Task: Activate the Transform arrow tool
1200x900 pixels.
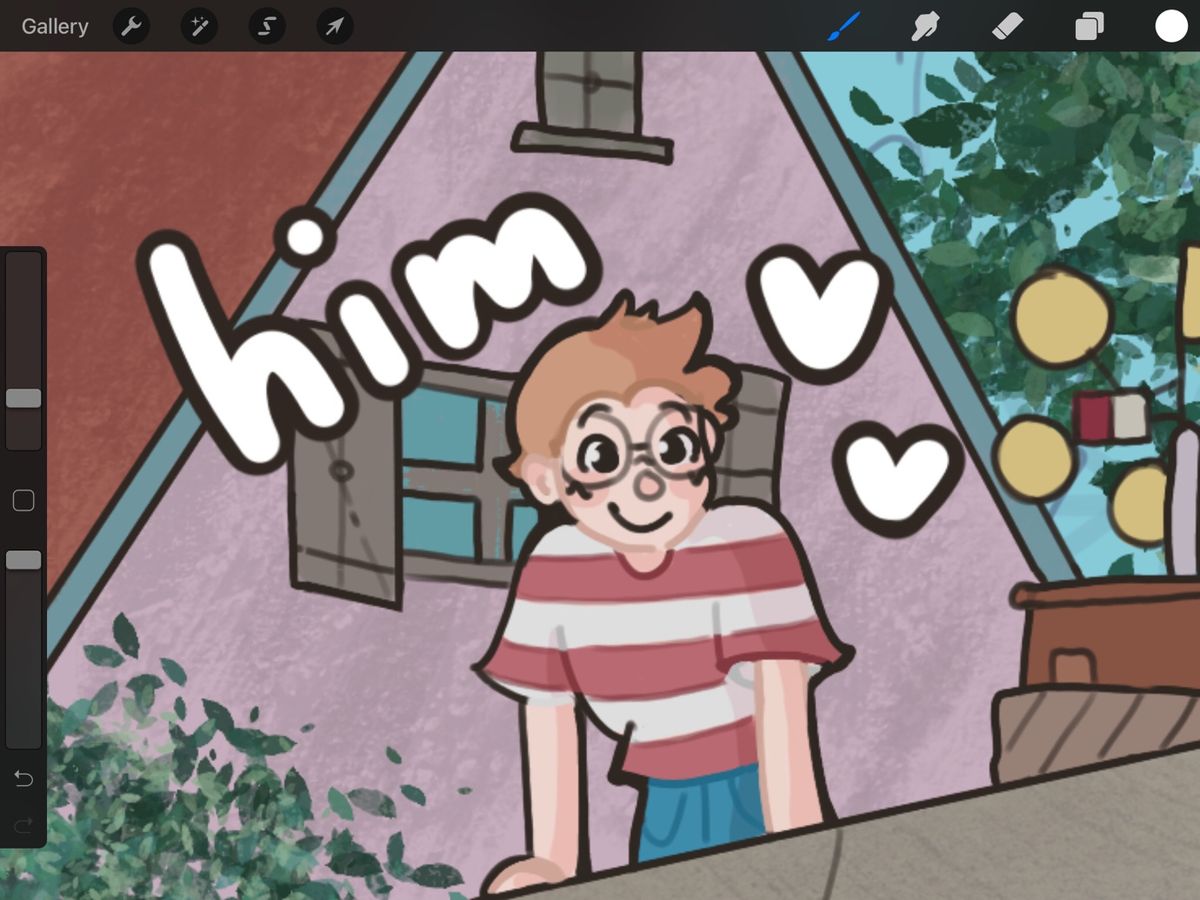Action: (x=335, y=26)
